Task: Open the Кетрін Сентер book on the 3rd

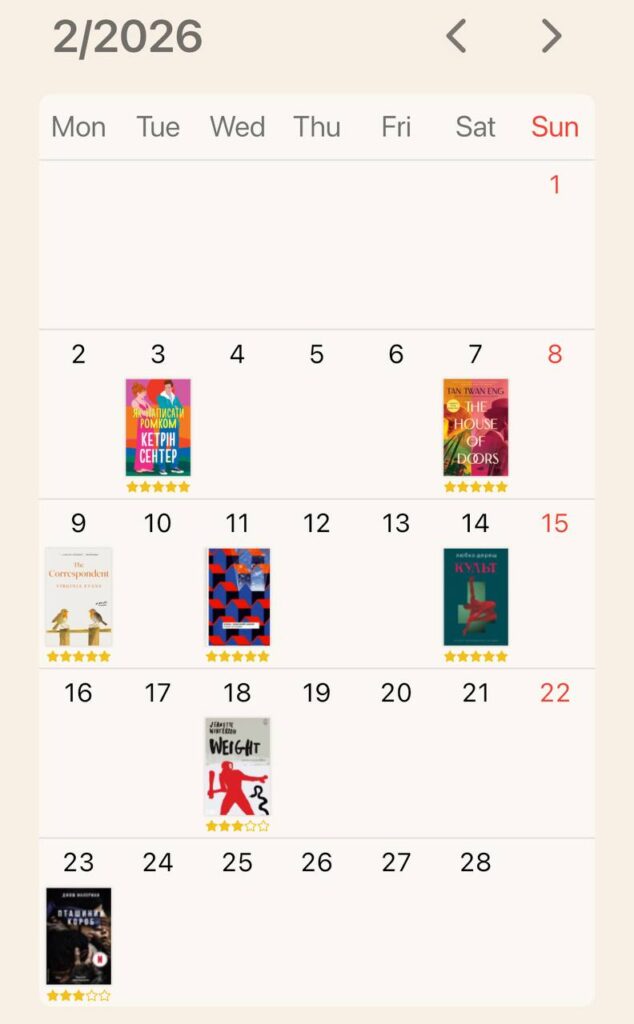Action: pyautogui.click(x=158, y=427)
